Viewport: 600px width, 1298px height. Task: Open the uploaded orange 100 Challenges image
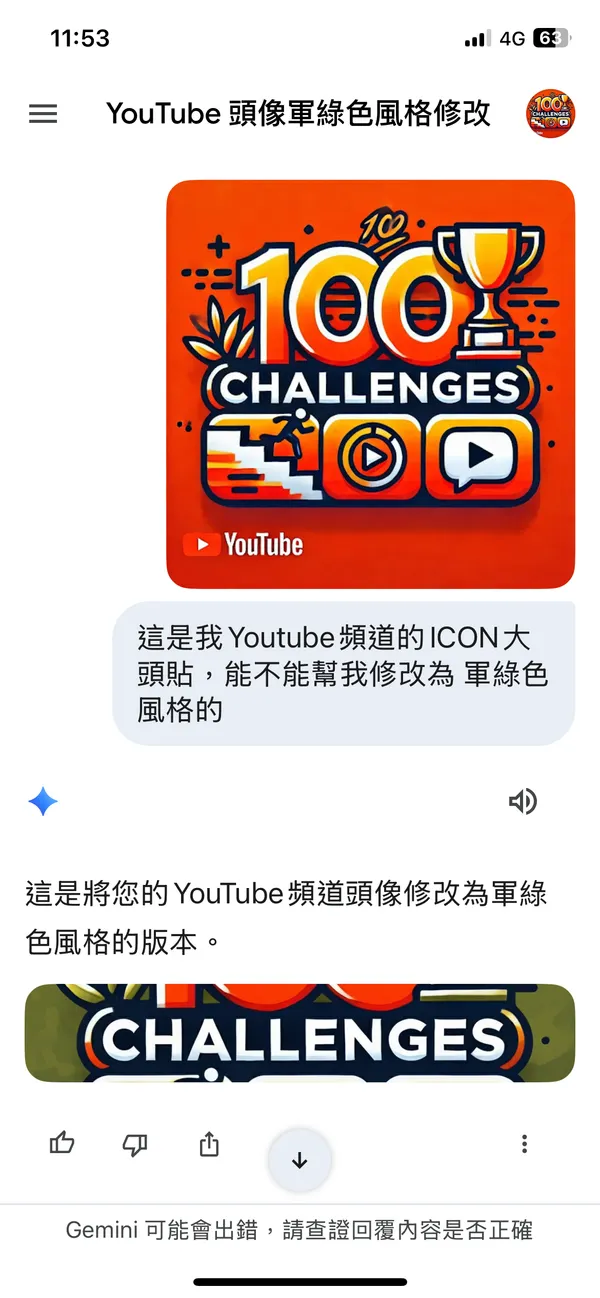370,384
